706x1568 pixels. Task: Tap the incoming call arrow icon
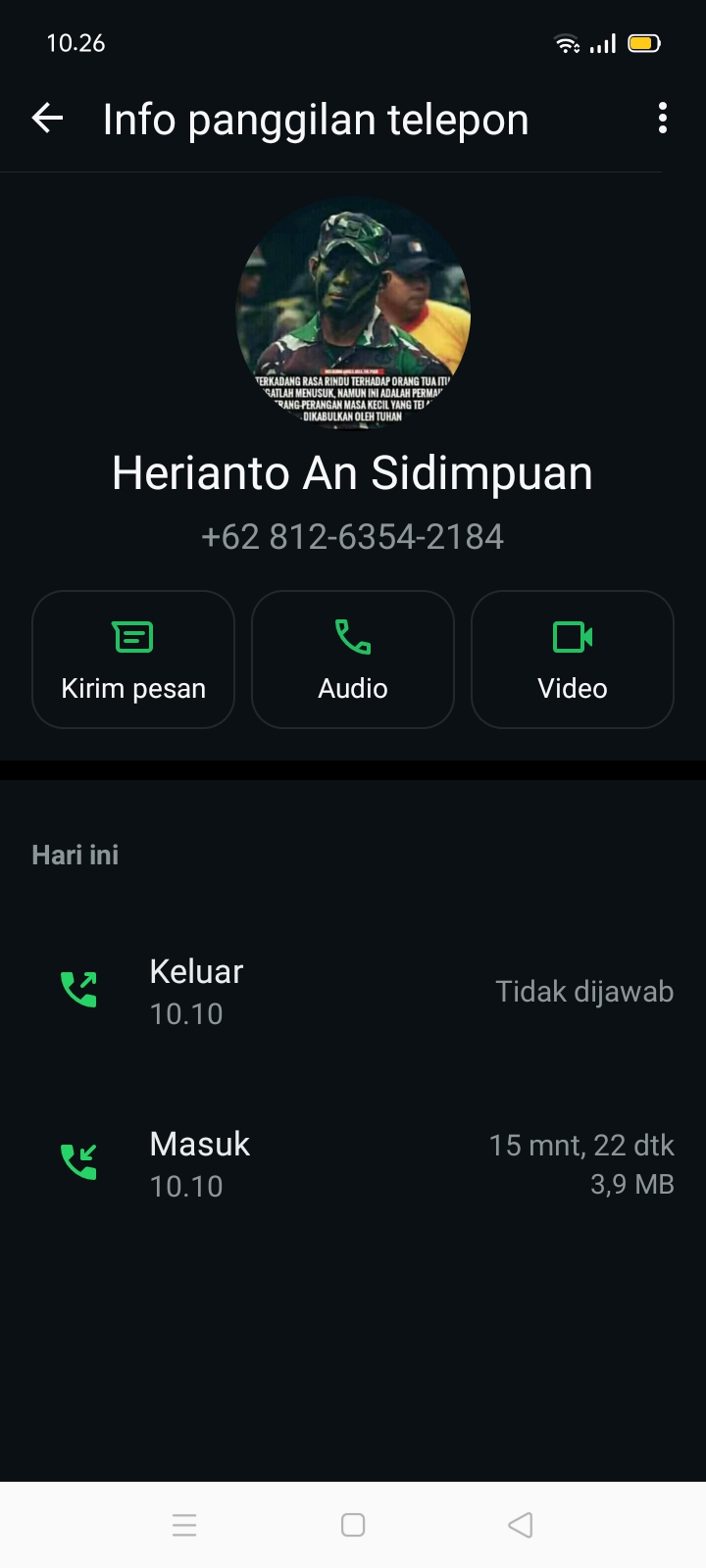pyautogui.click(x=78, y=1162)
